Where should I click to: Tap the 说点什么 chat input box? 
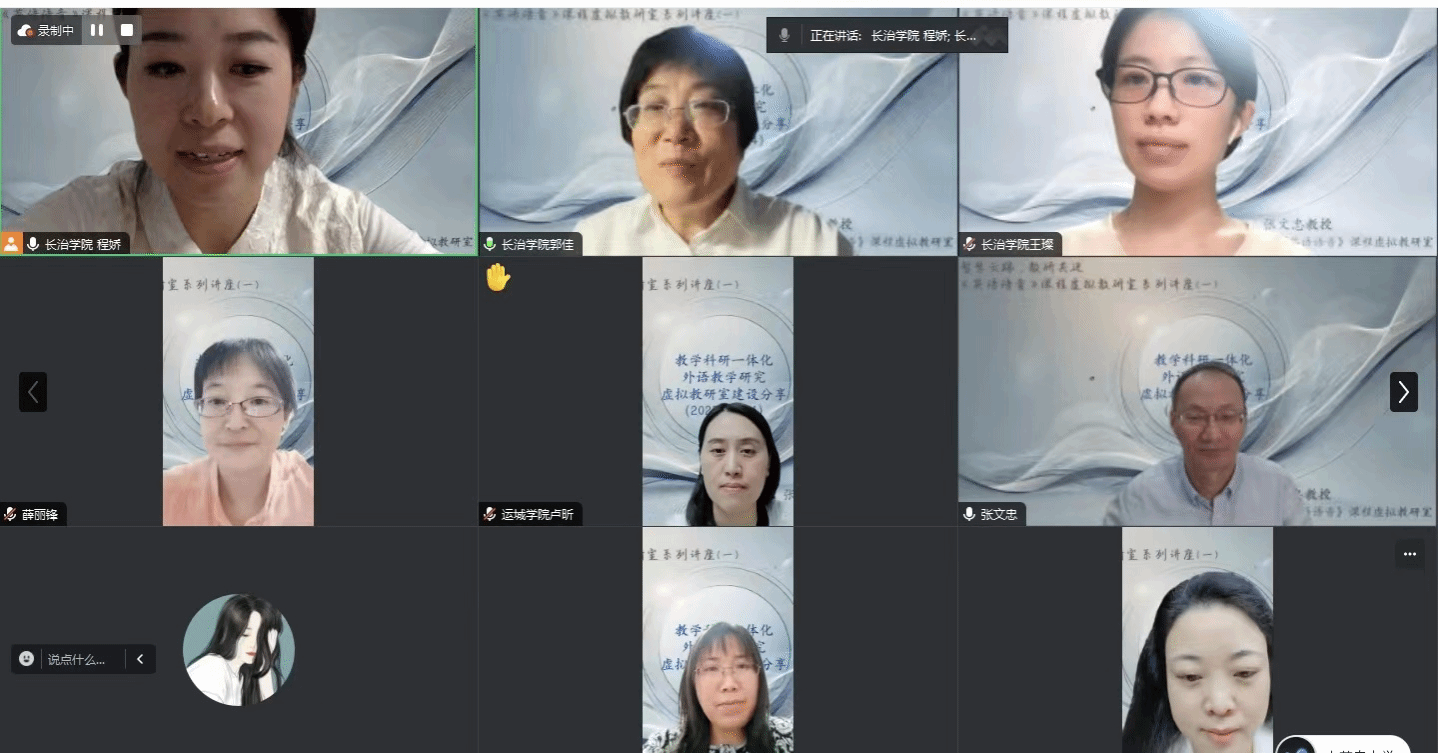point(76,659)
